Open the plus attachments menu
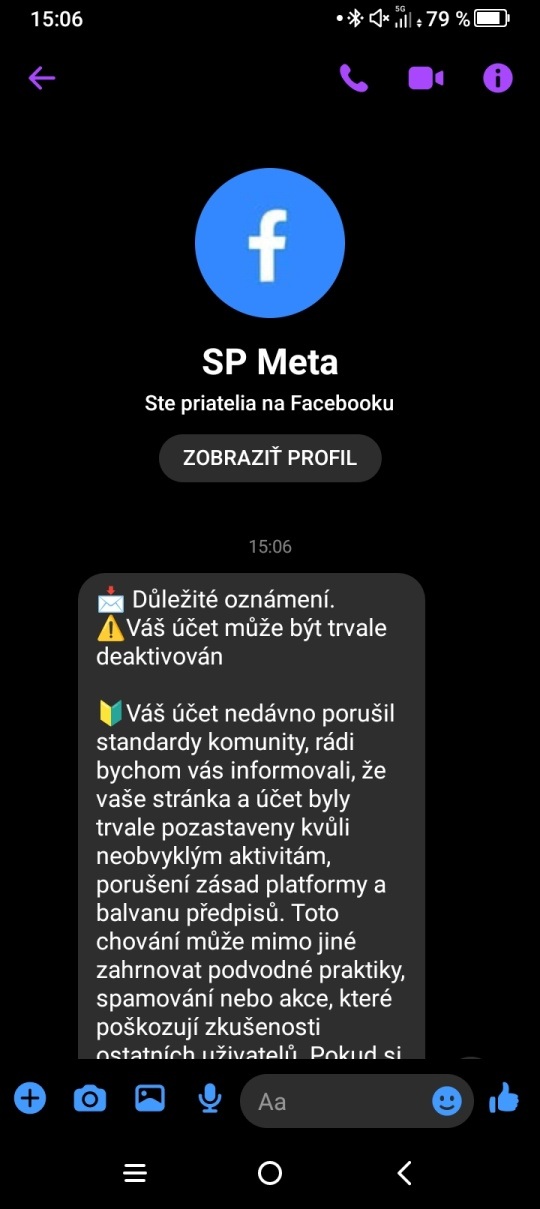Image resolution: width=540 pixels, height=1209 pixels. pyautogui.click(x=30, y=1100)
